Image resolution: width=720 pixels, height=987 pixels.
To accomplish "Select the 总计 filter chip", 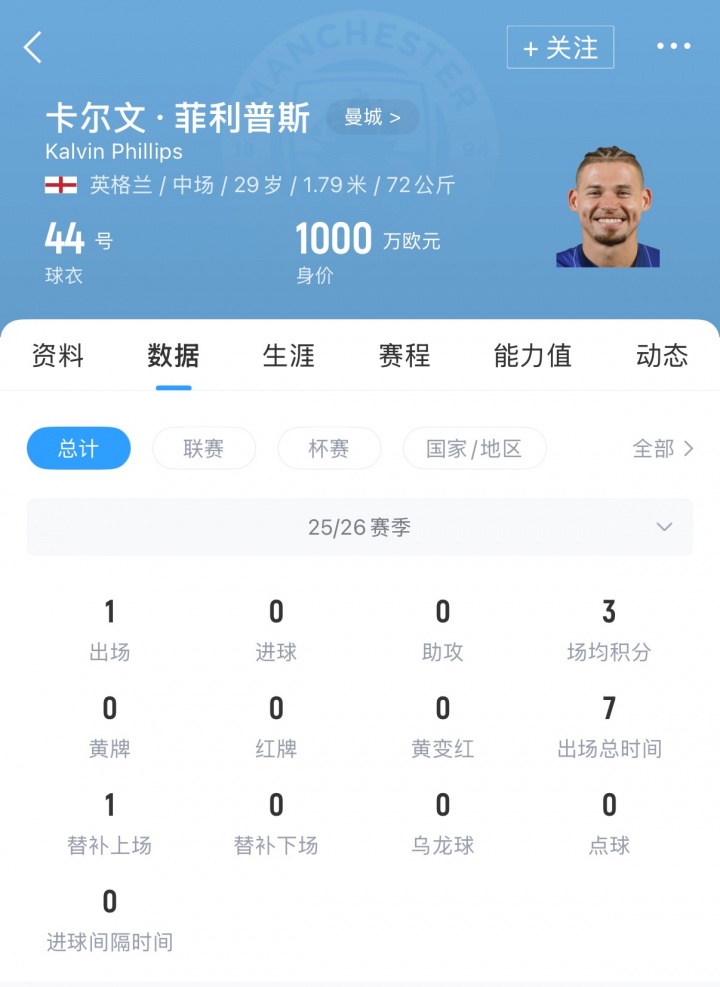I will [78, 448].
